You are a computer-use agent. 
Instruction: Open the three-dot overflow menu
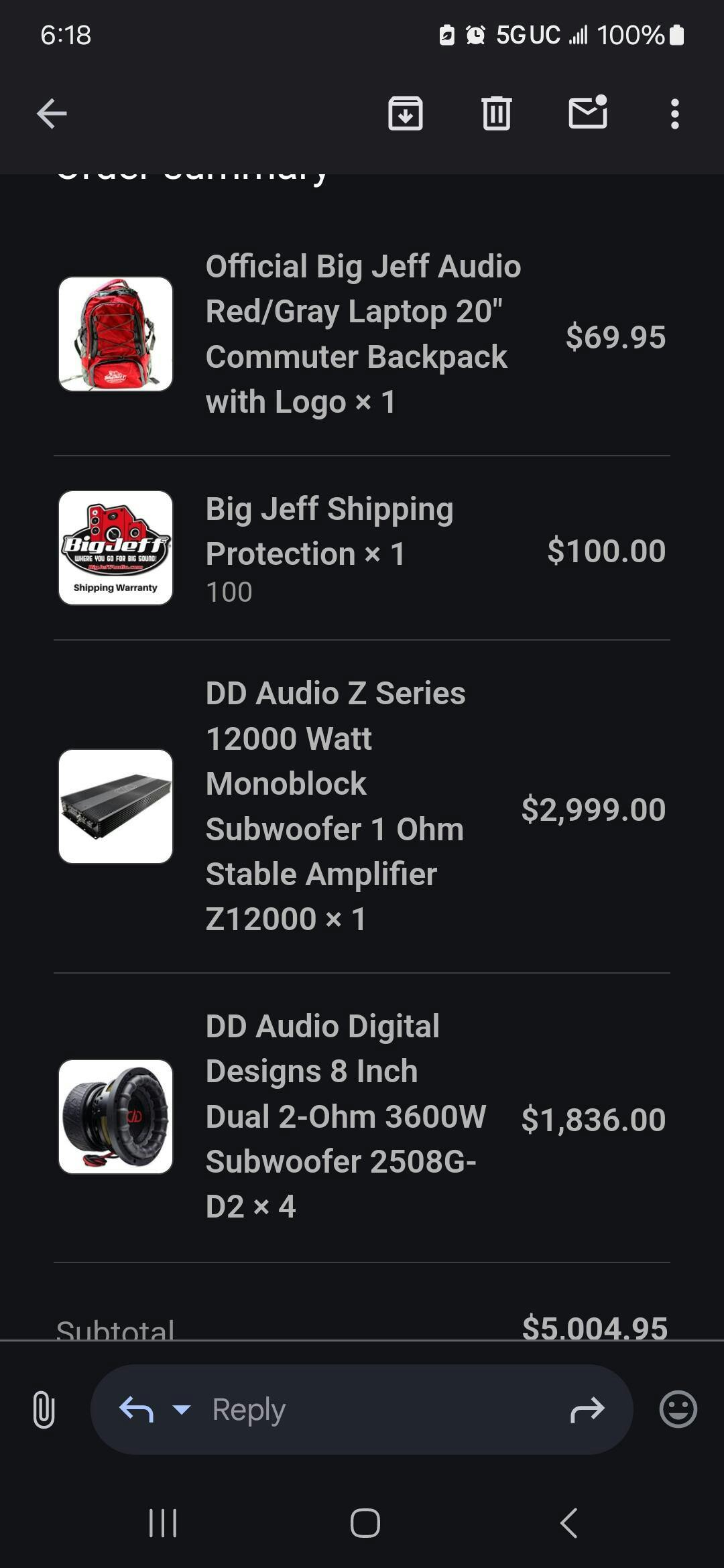coord(674,114)
